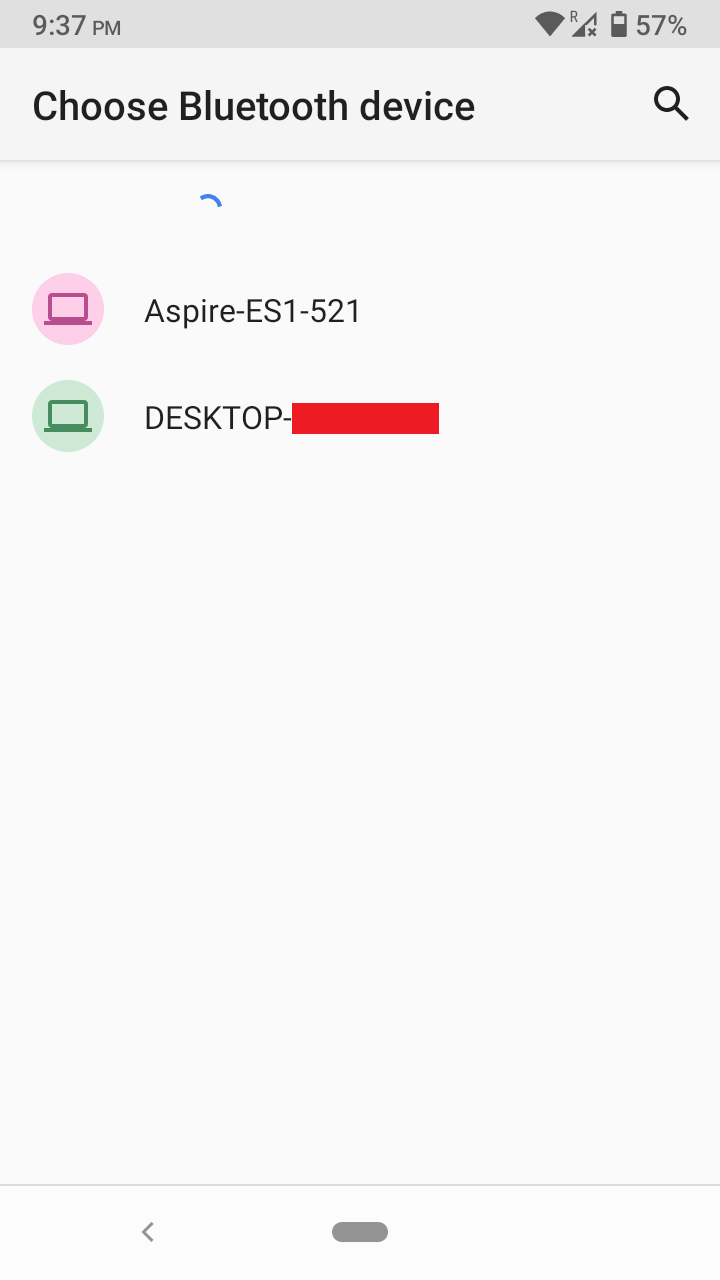
Task: Go back using the navigation back arrow
Action: [x=147, y=1231]
